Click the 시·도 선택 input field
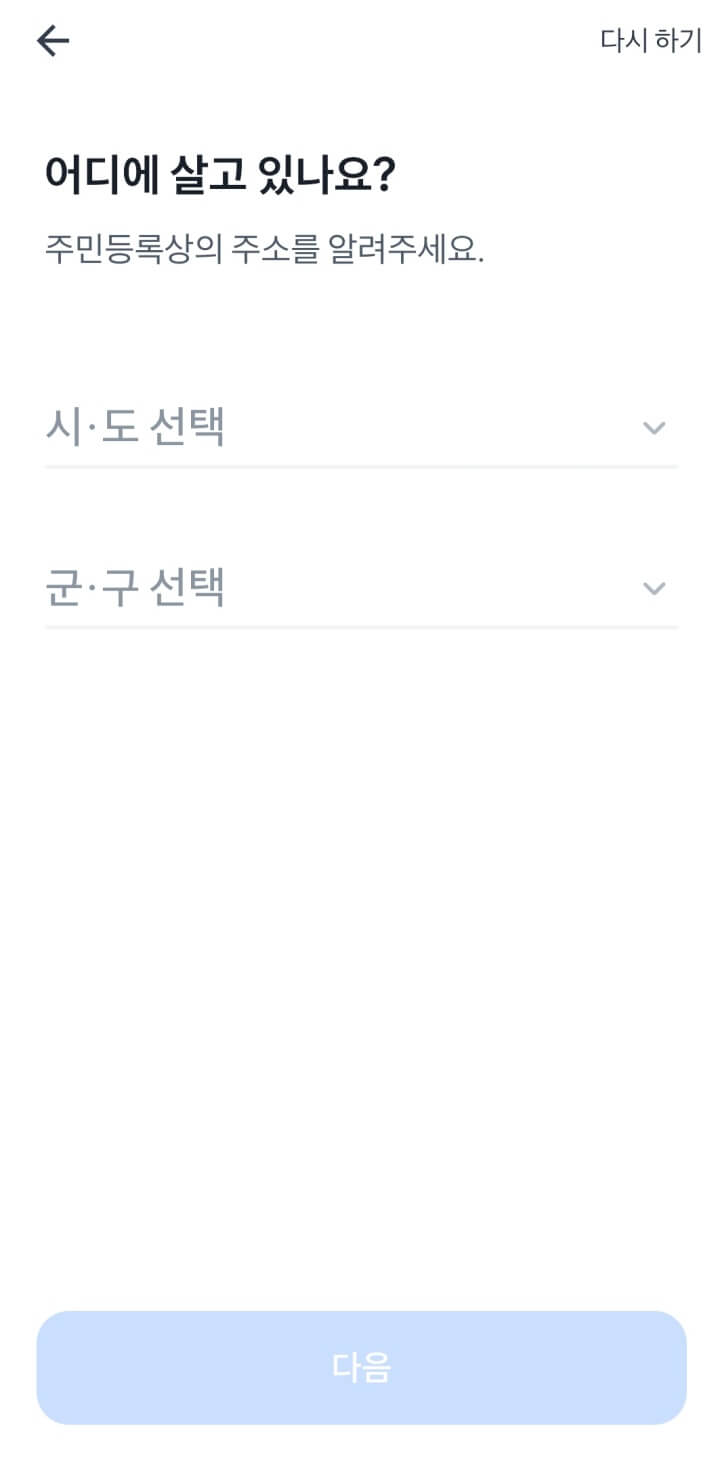The height and width of the screenshot is (1460, 720). (x=300, y=427)
